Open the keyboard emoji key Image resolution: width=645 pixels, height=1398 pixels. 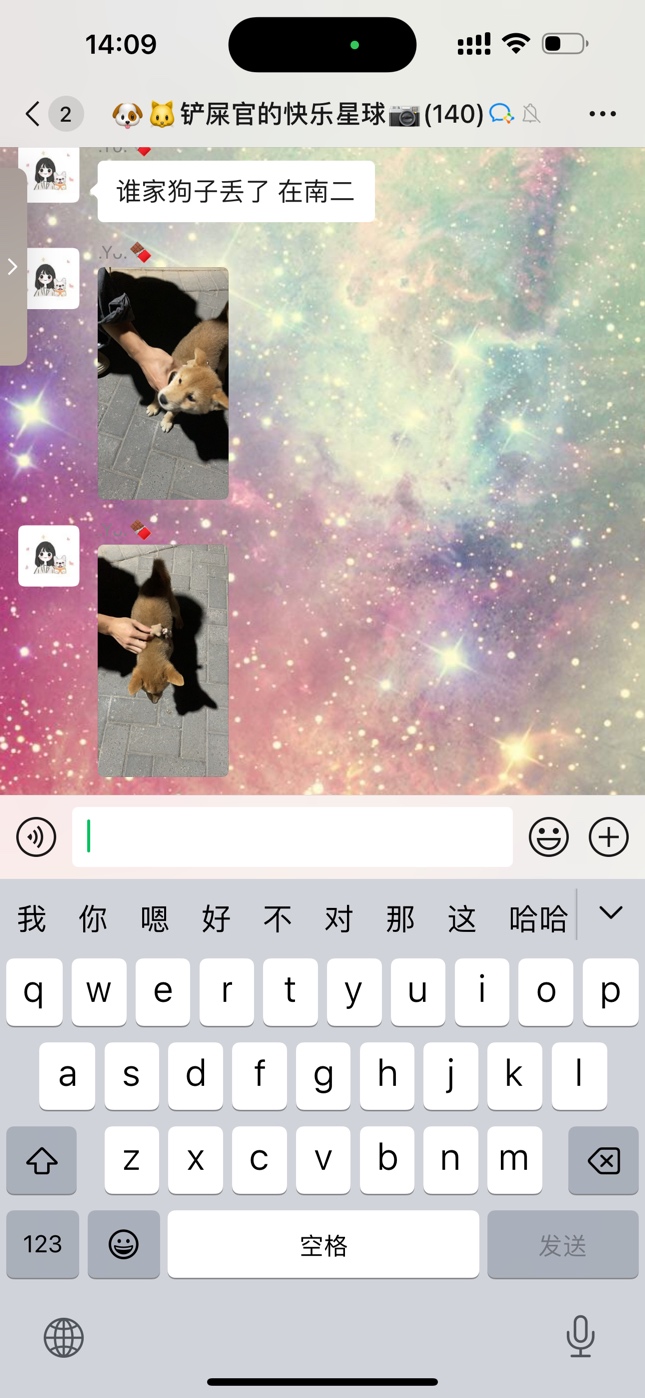pos(124,1244)
